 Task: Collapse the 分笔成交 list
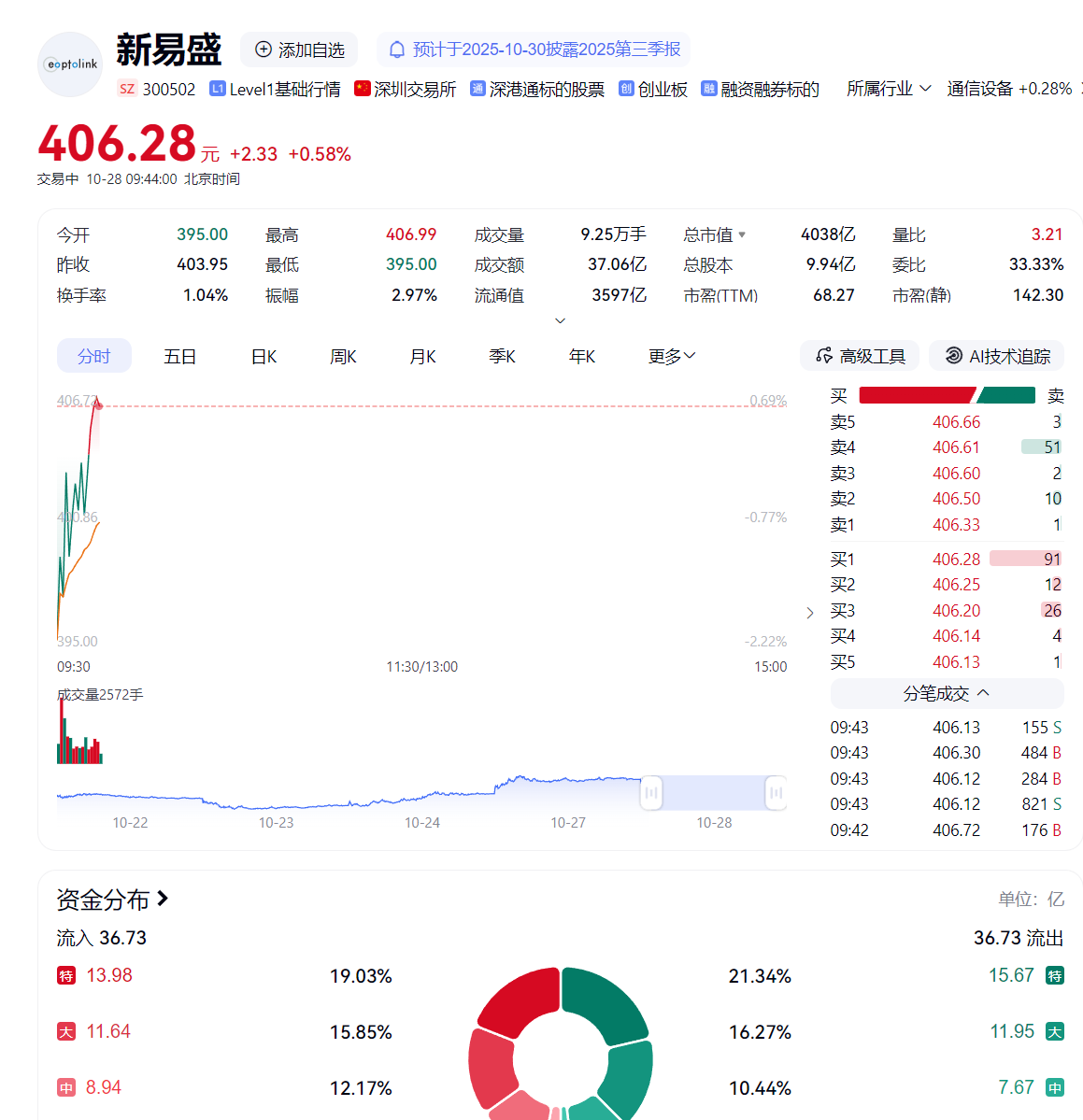click(945, 693)
